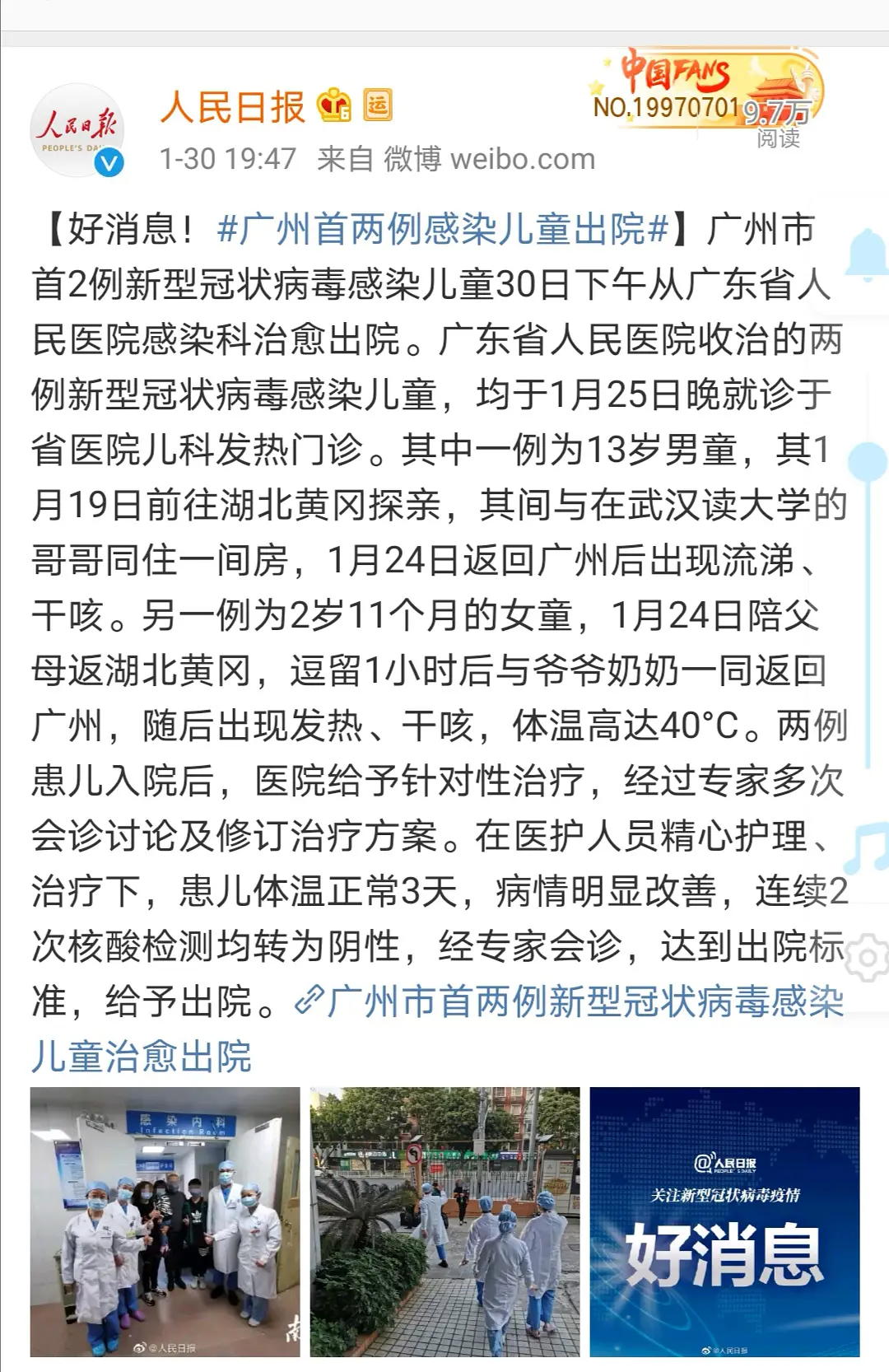View third image with 好消息 text
The height and width of the screenshot is (1372, 889).
tap(724, 1221)
